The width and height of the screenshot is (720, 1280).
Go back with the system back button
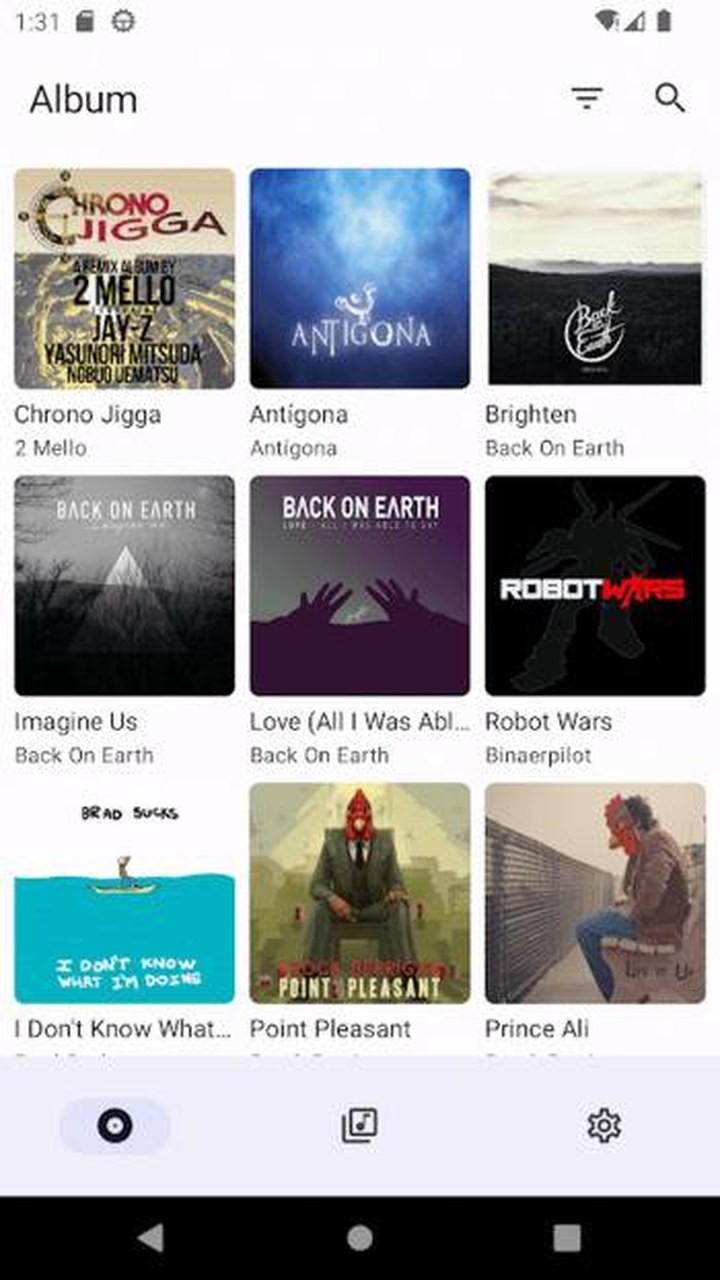(x=151, y=1238)
